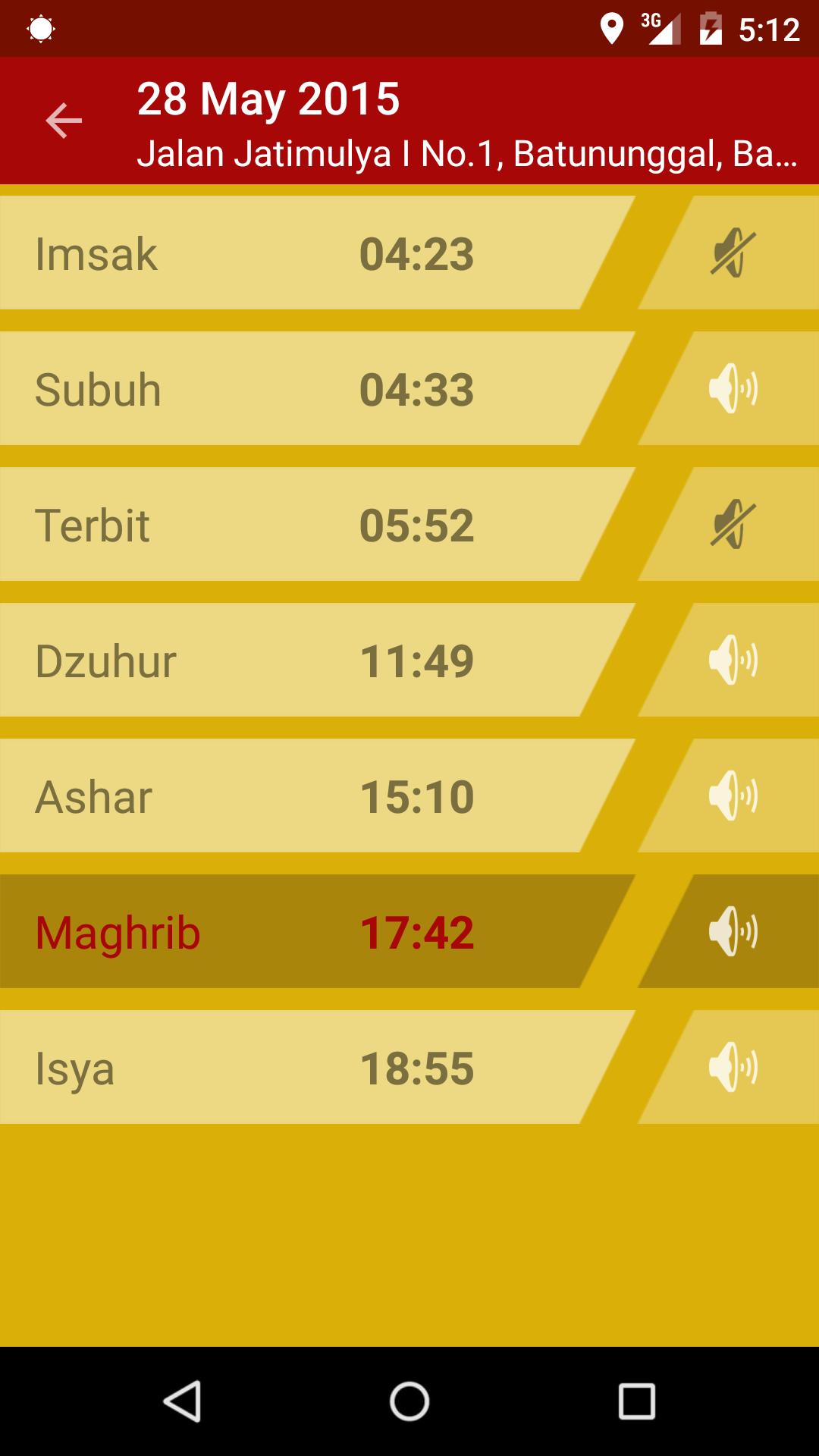Silence the Maghrib alarm

[733, 931]
